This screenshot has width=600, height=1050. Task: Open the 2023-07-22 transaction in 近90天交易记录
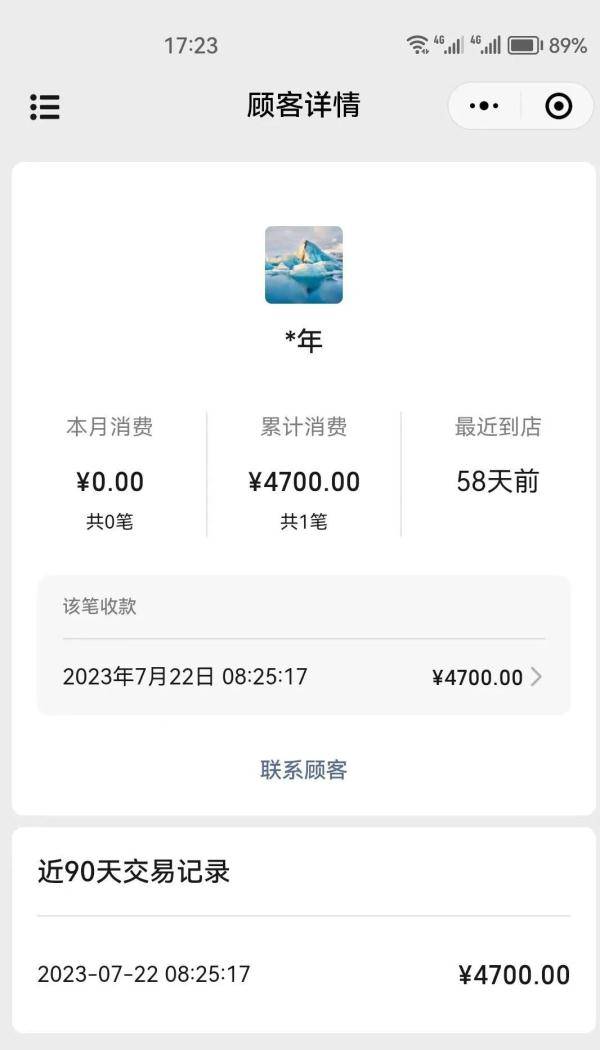point(303,974)
